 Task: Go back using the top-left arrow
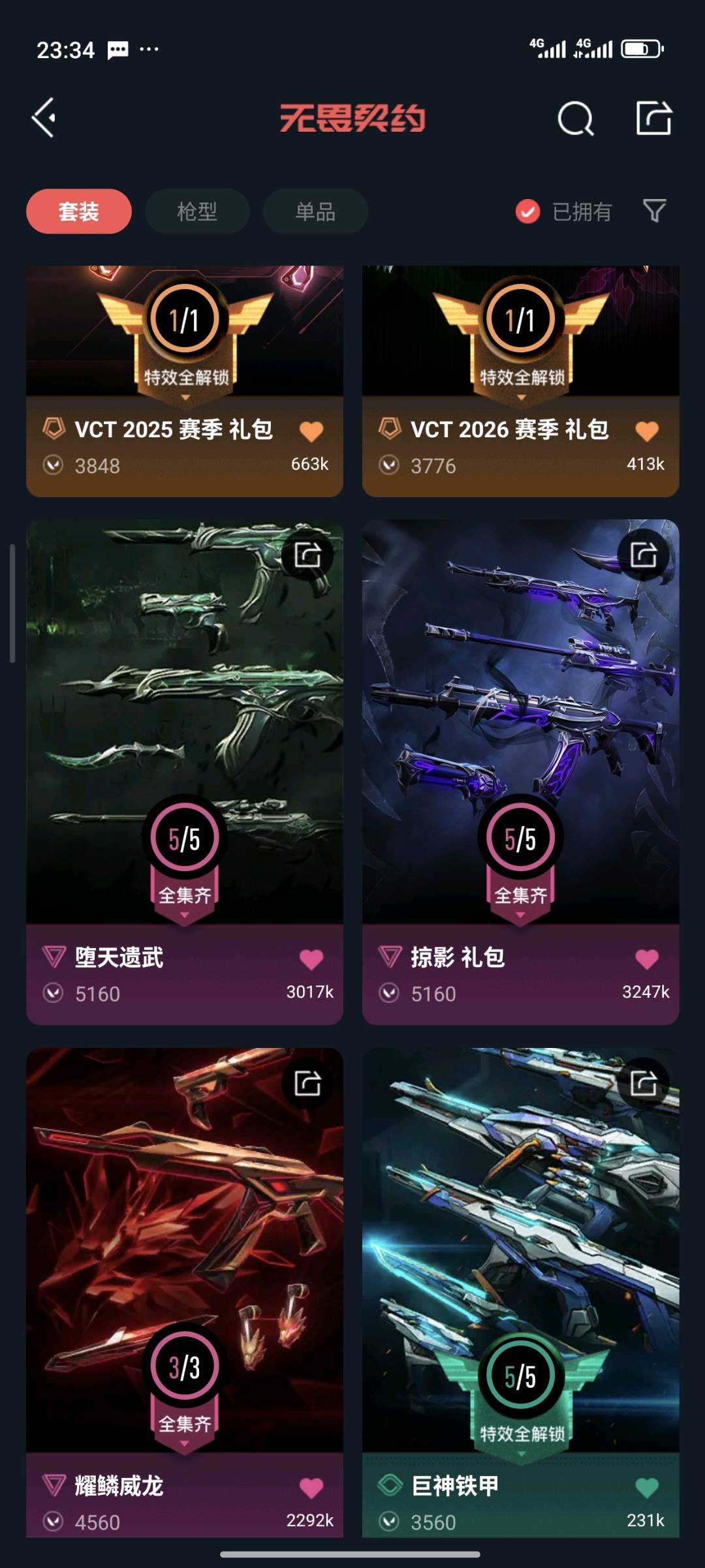pos(44,118)
